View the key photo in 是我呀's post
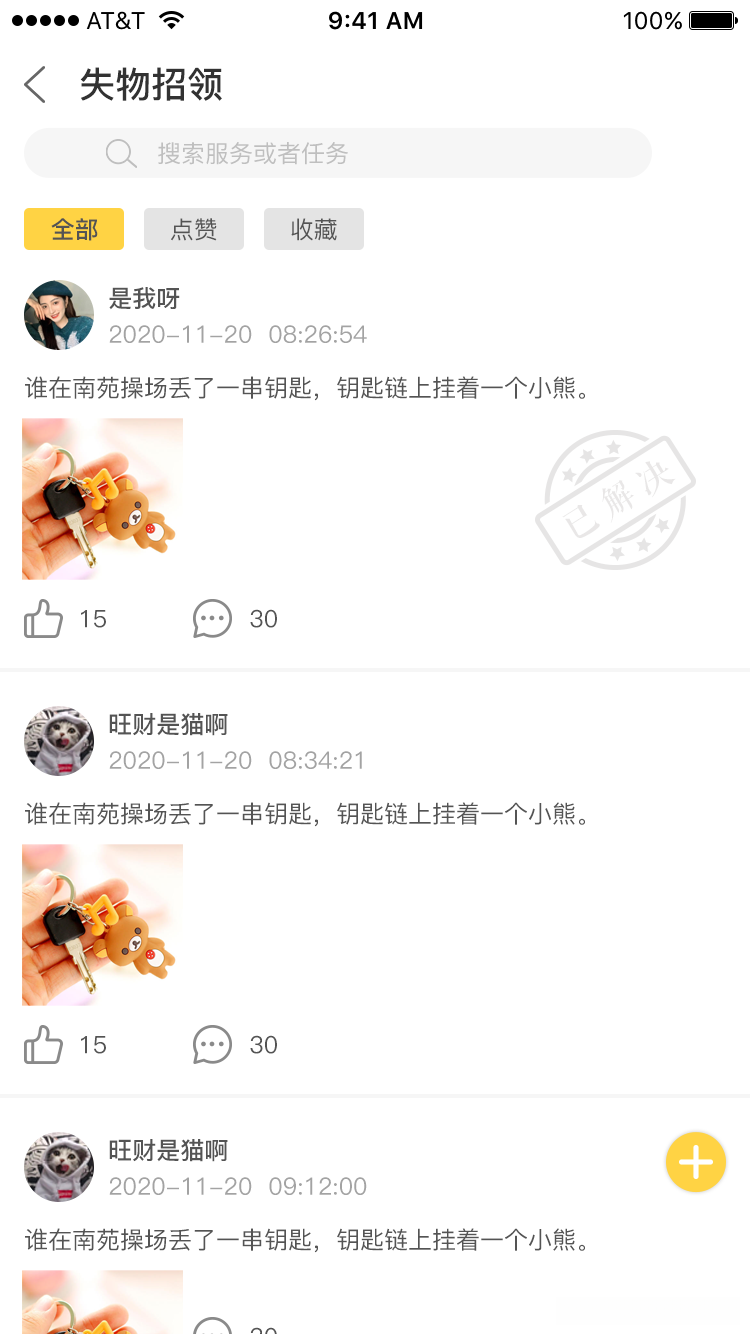The image size is (750, 1334). tap(103, 499)
